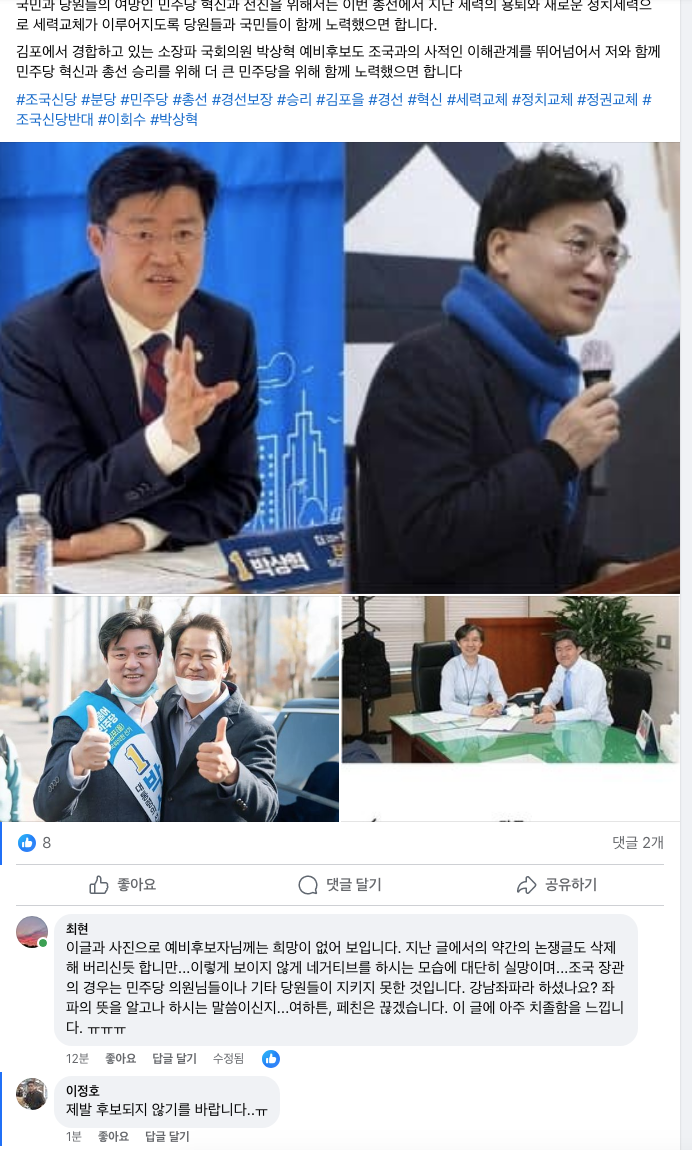
Task: Like 이정호's comment
Action: (x=113, y=1136)
